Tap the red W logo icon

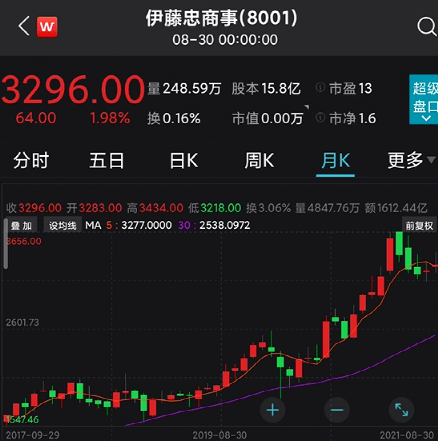click(47, 27)
